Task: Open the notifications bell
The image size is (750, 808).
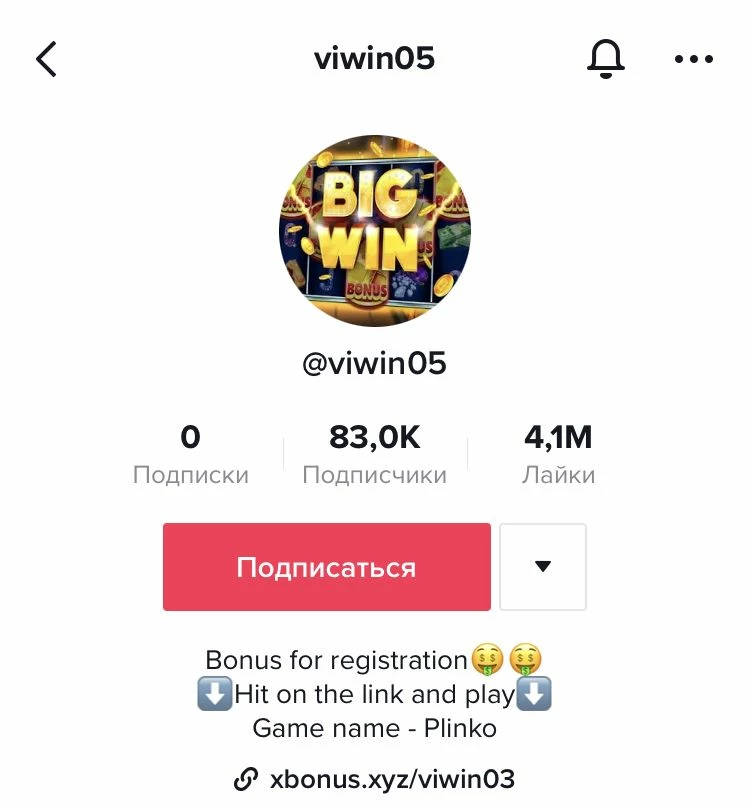Action: 605,60
